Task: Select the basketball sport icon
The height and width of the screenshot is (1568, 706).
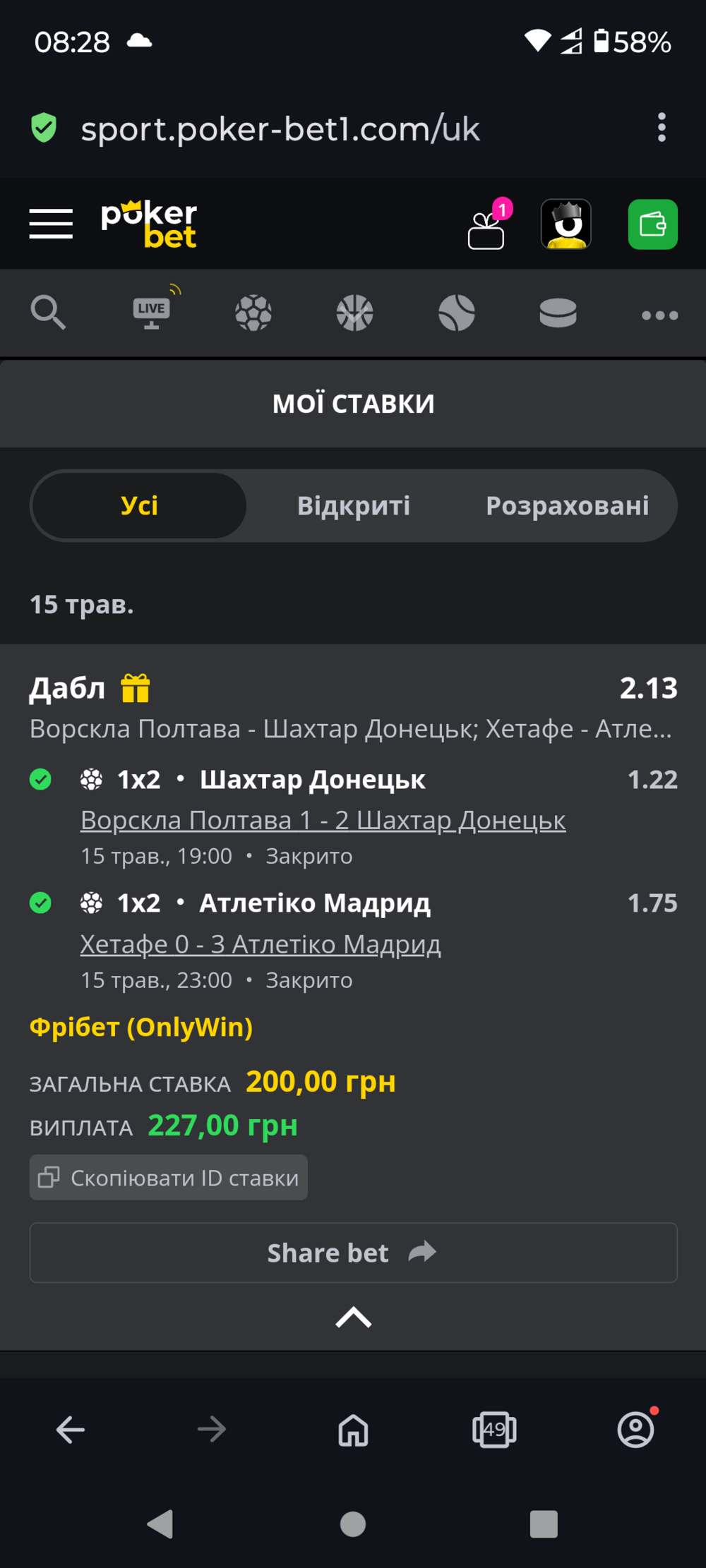Action: (354, 313)
